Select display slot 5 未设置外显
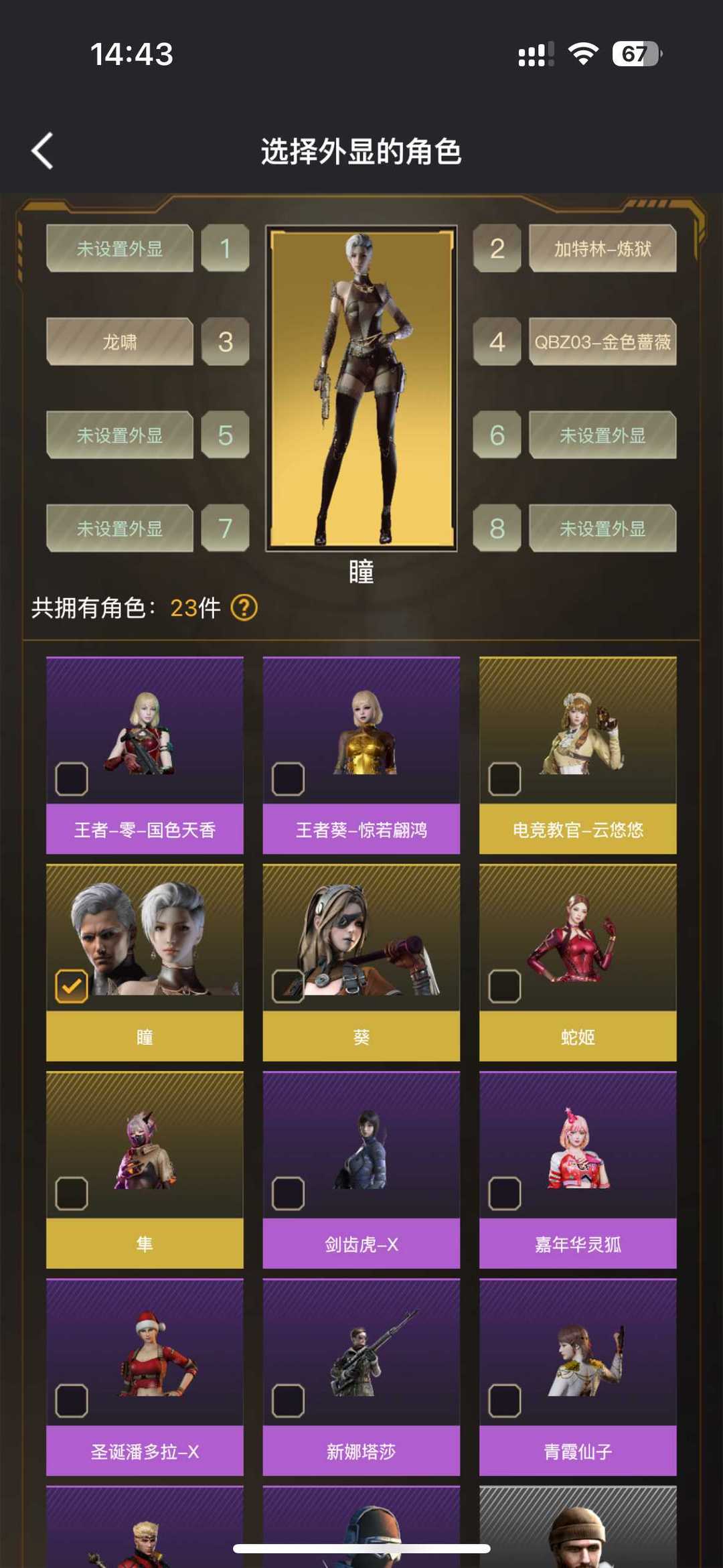This screenshot has height=1568, width=723. click(120, 435)
